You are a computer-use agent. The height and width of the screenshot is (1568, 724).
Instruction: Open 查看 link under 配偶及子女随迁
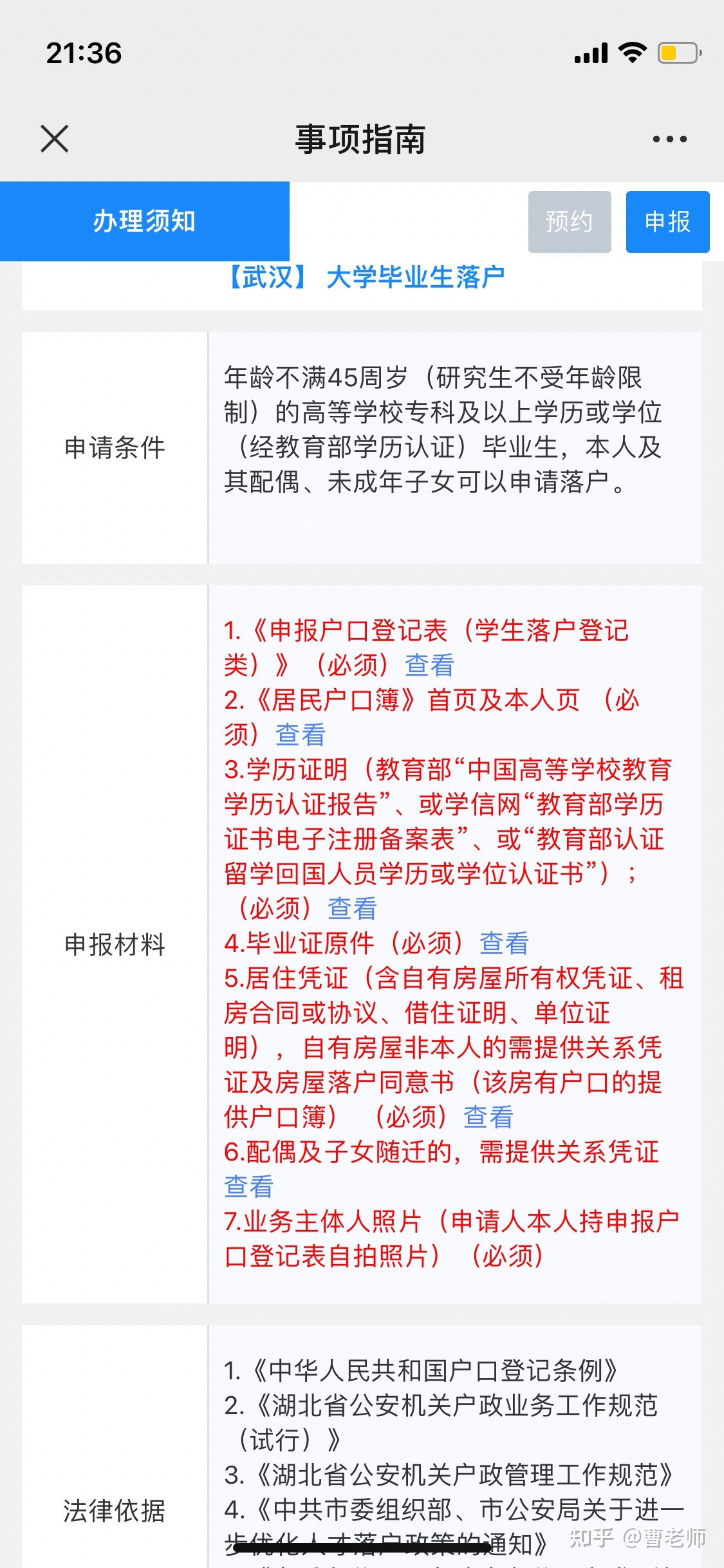point(249,1186)
